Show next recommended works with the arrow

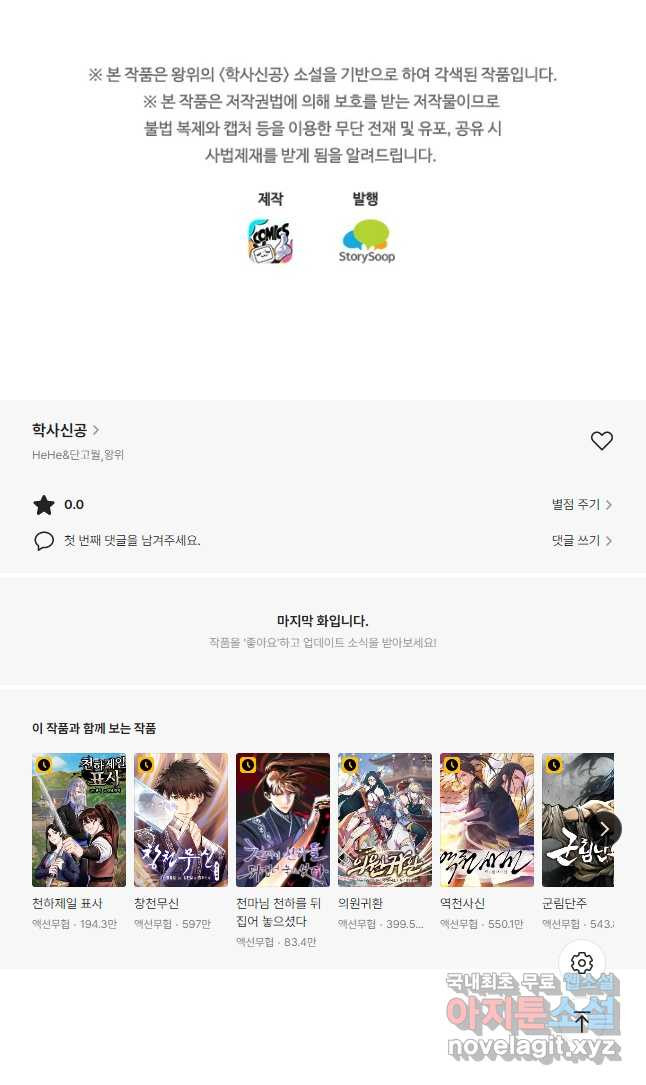pos(604,829)
